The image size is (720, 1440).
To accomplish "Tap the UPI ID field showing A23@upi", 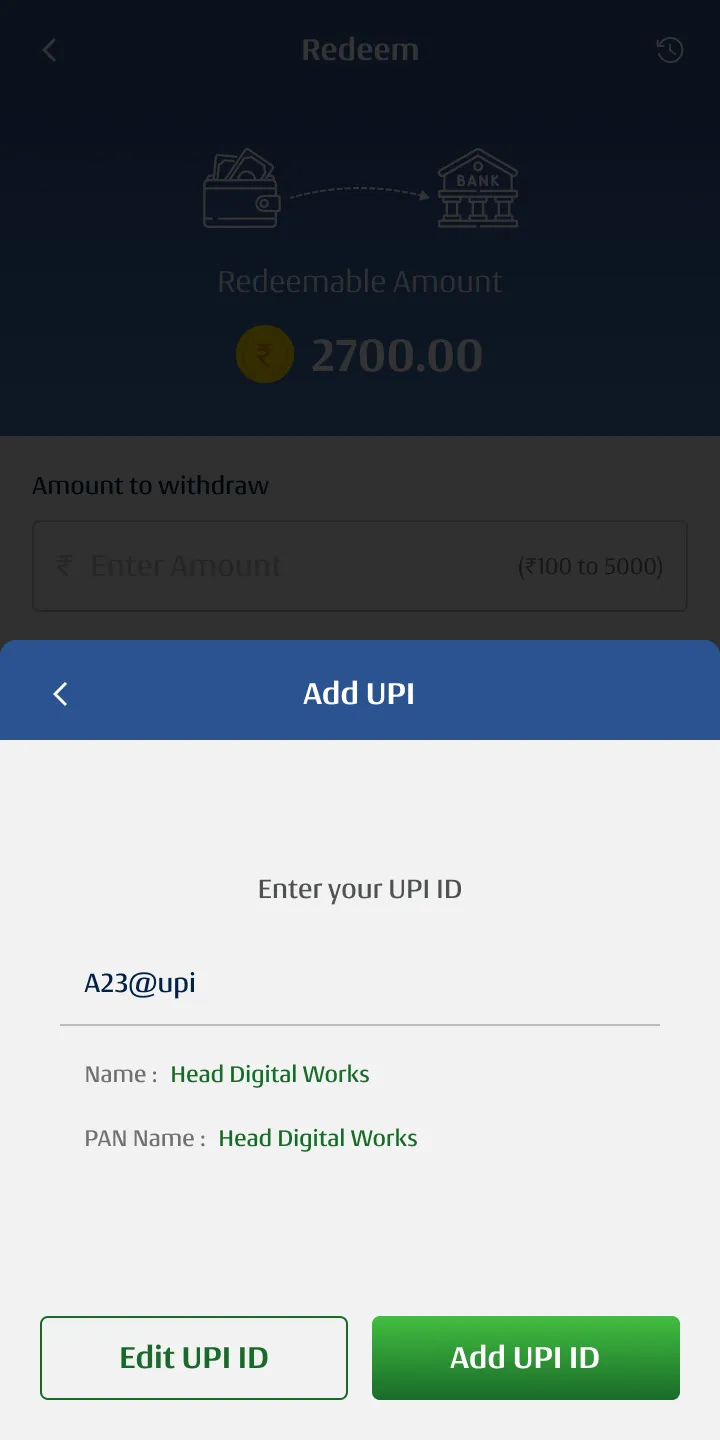I will 359,984.
